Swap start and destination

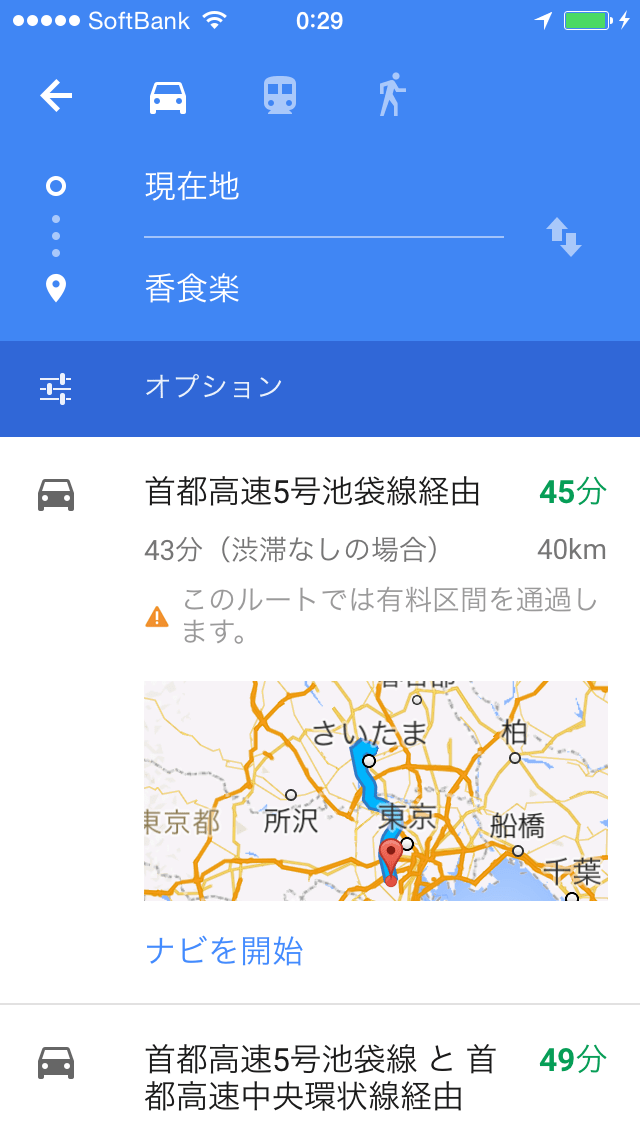564,237
